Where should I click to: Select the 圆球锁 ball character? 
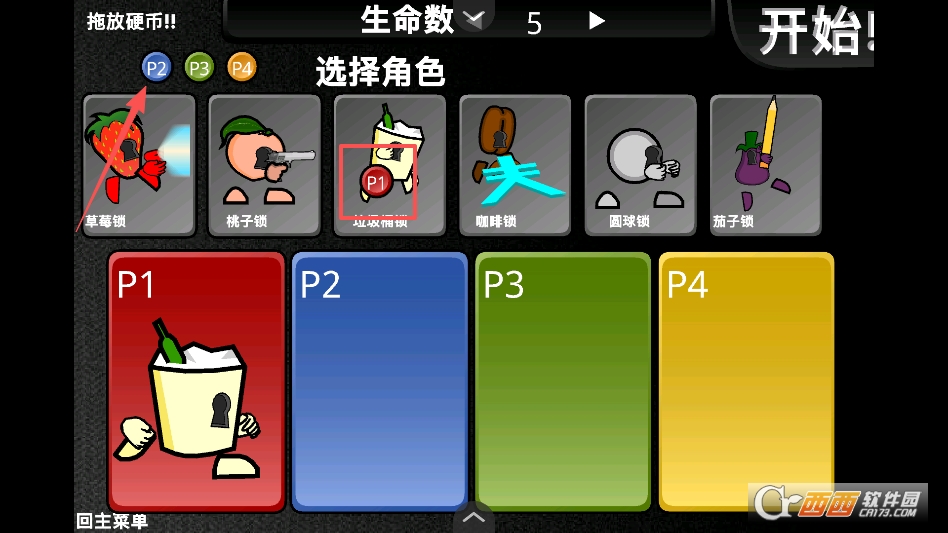(x=640, y=164)
